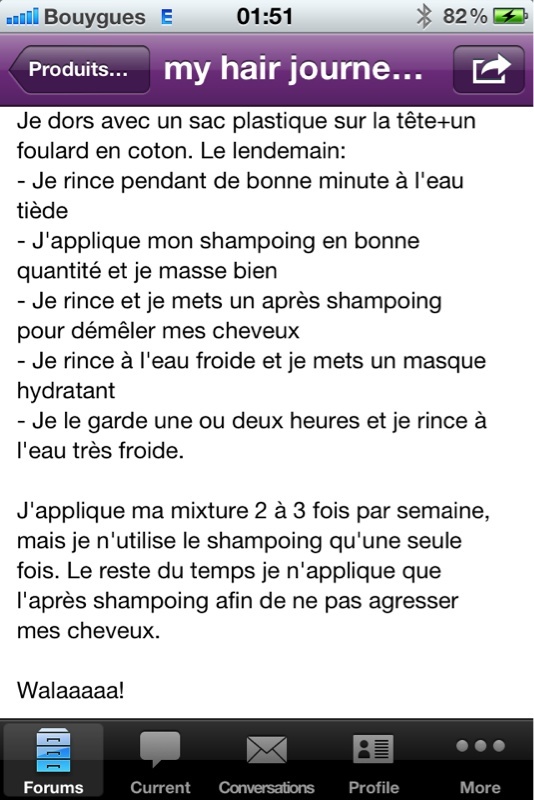Go to the Profile tab

(x=373, y=760)
